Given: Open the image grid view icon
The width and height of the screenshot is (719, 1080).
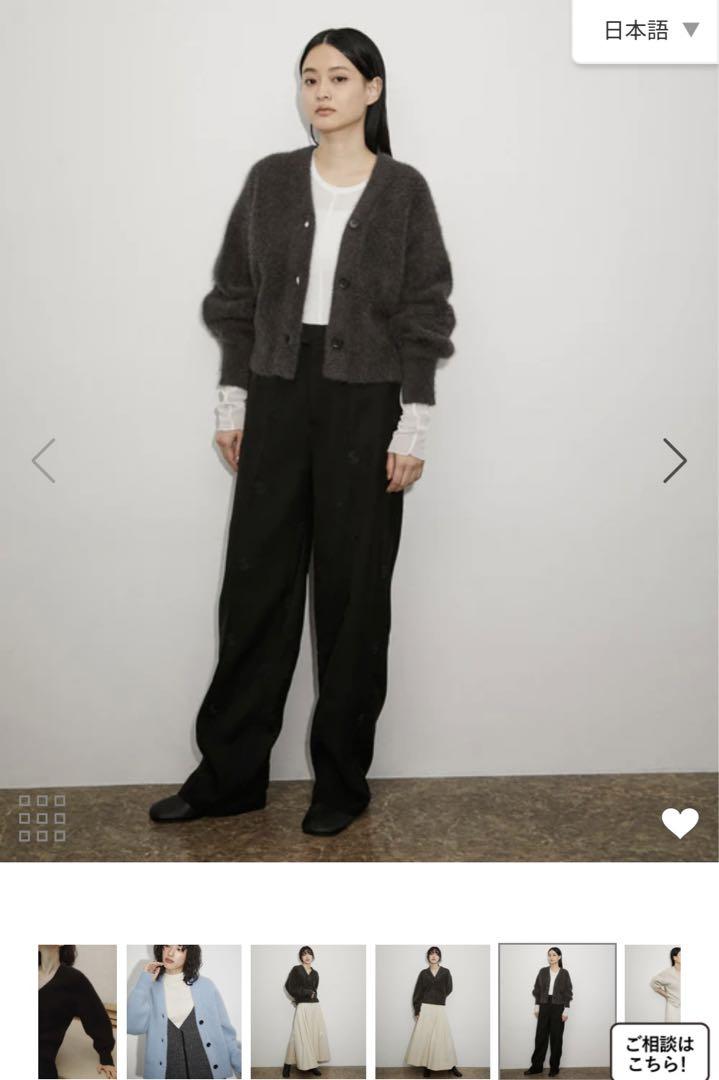Looking at the screenshot, I should (42, 818).
